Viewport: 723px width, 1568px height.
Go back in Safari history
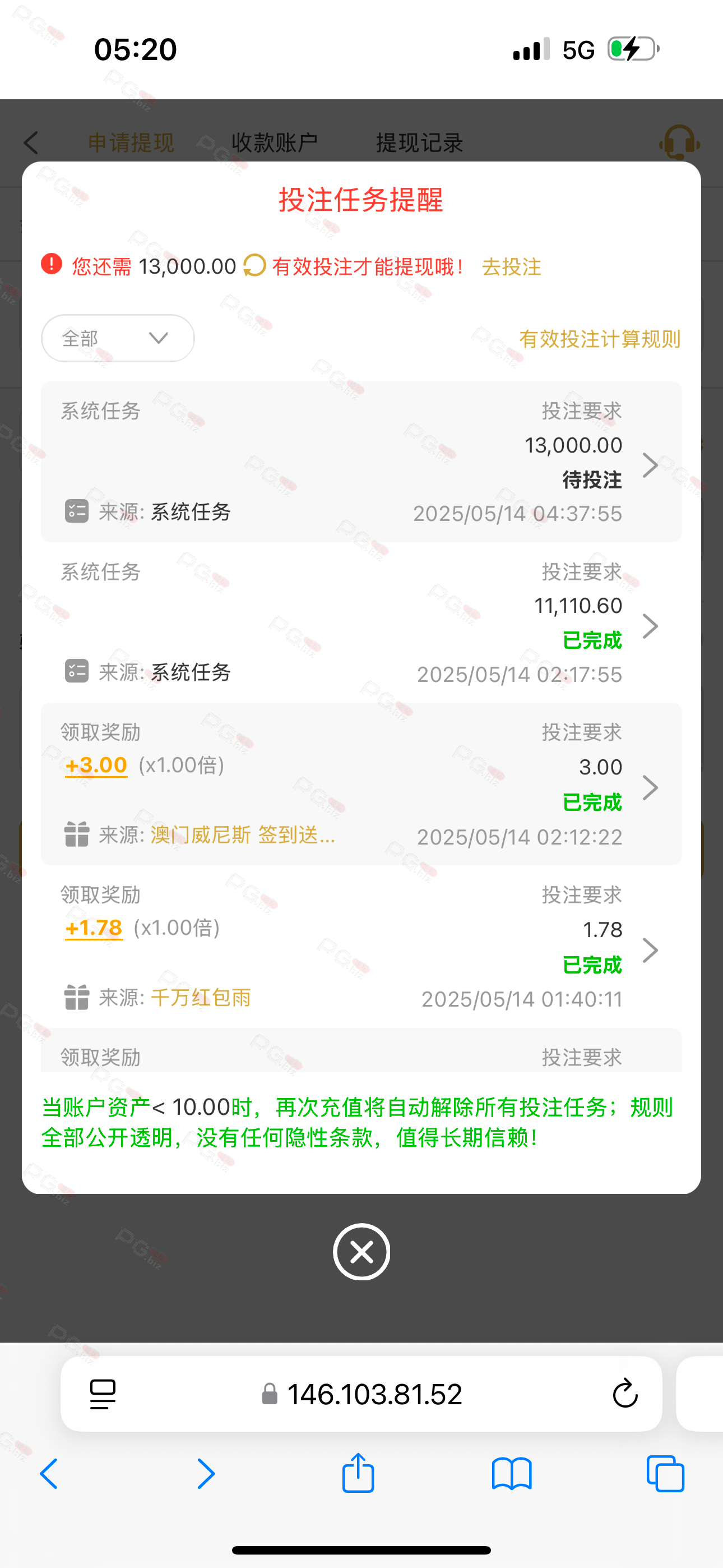coord(49,1474)
